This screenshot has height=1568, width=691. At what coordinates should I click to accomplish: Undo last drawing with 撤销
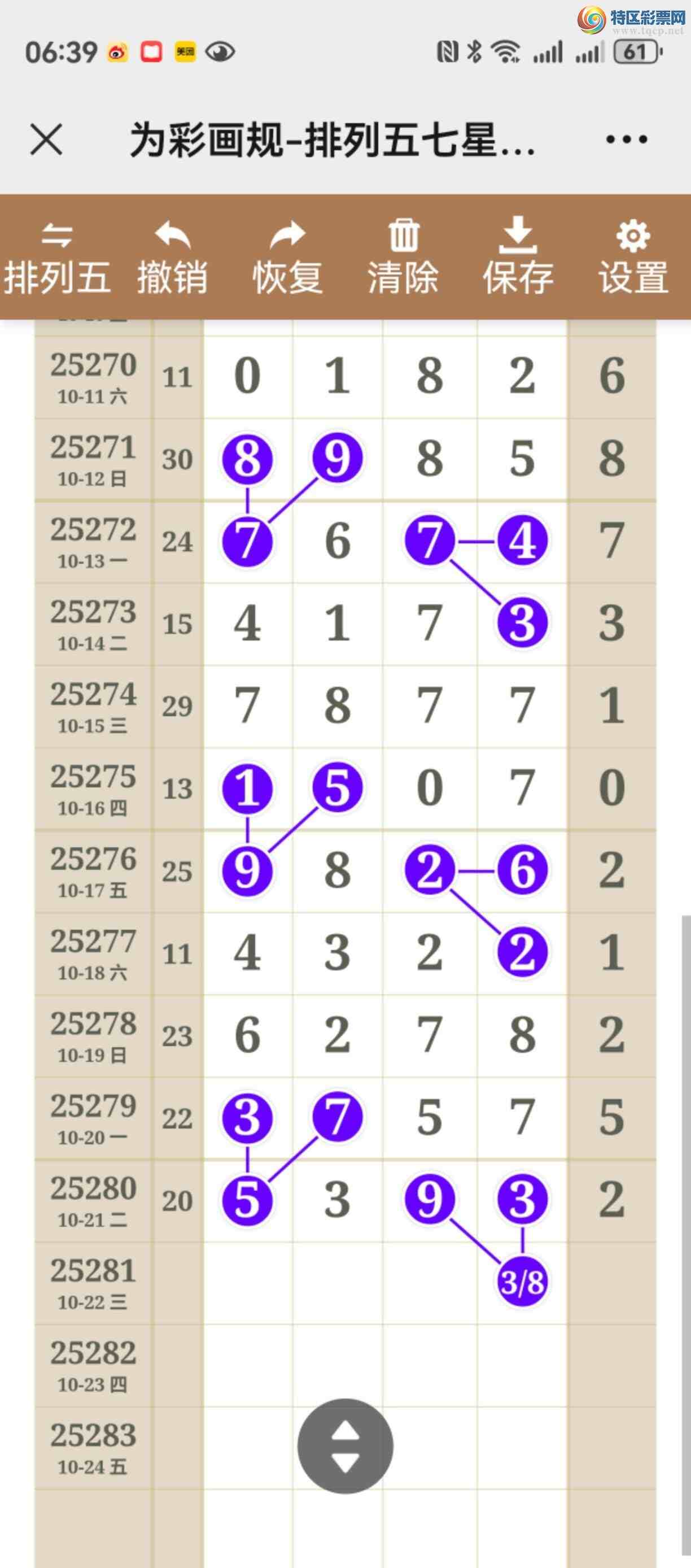coord(172,258)
